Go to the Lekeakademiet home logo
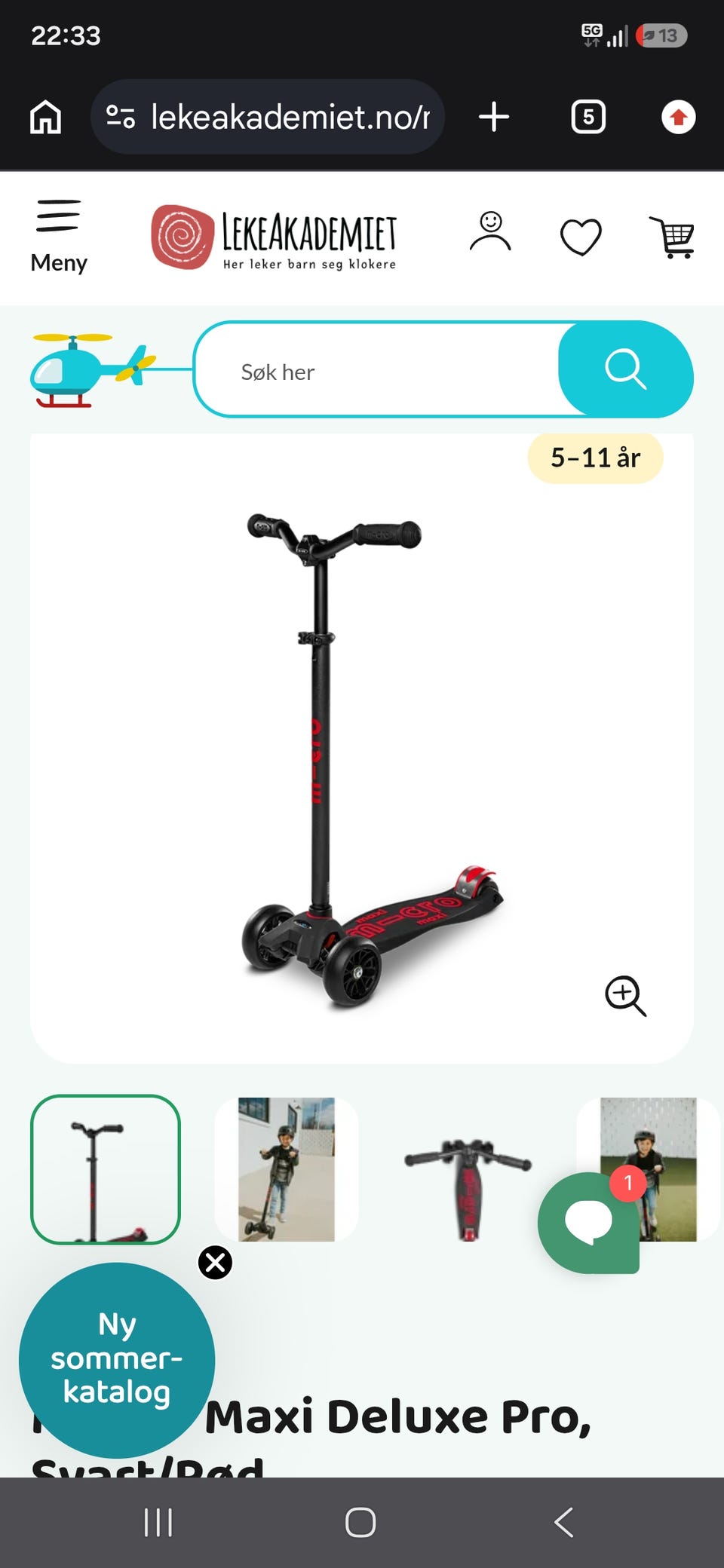Image resolution: width=724 pixels, height=1568 pixels. click(274, 237)
